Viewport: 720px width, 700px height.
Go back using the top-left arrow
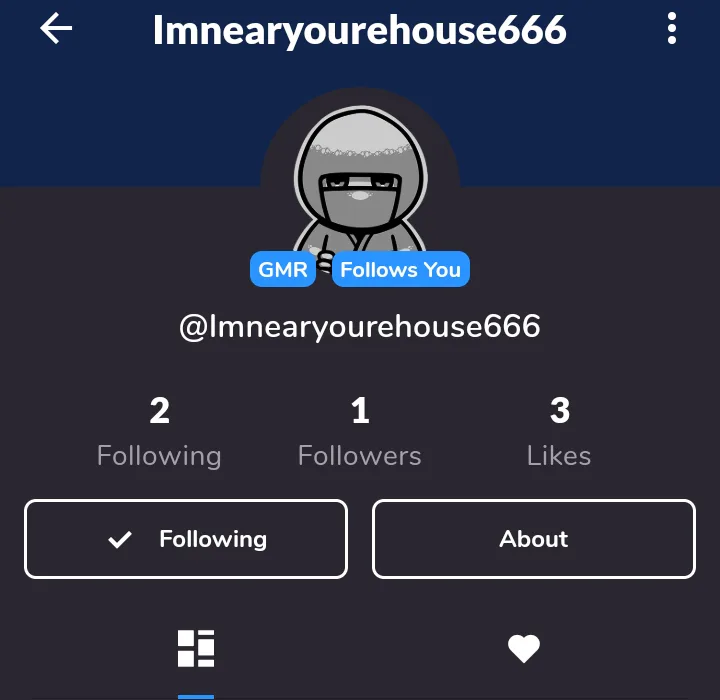click(x=56, y=28)
